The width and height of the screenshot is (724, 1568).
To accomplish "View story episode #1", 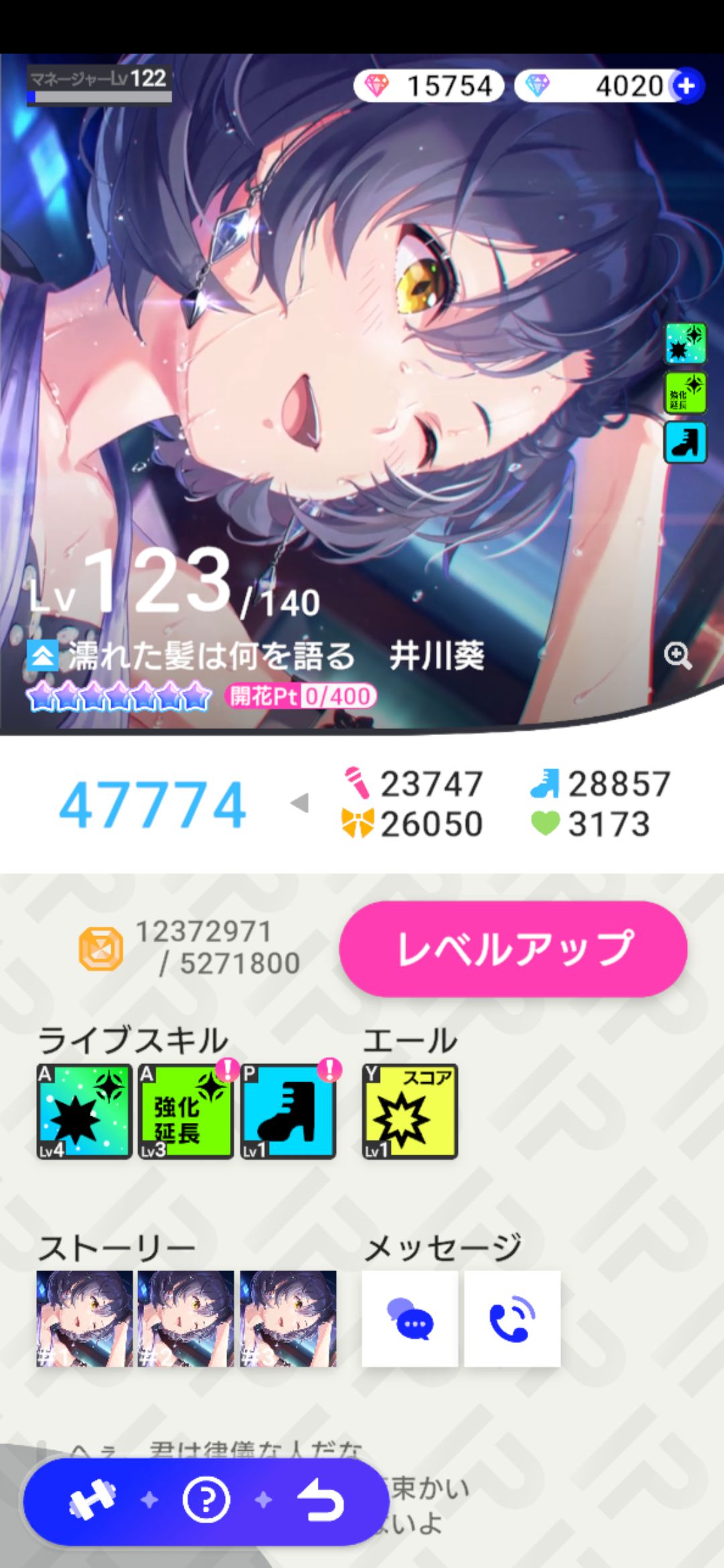I will 84,1318.
